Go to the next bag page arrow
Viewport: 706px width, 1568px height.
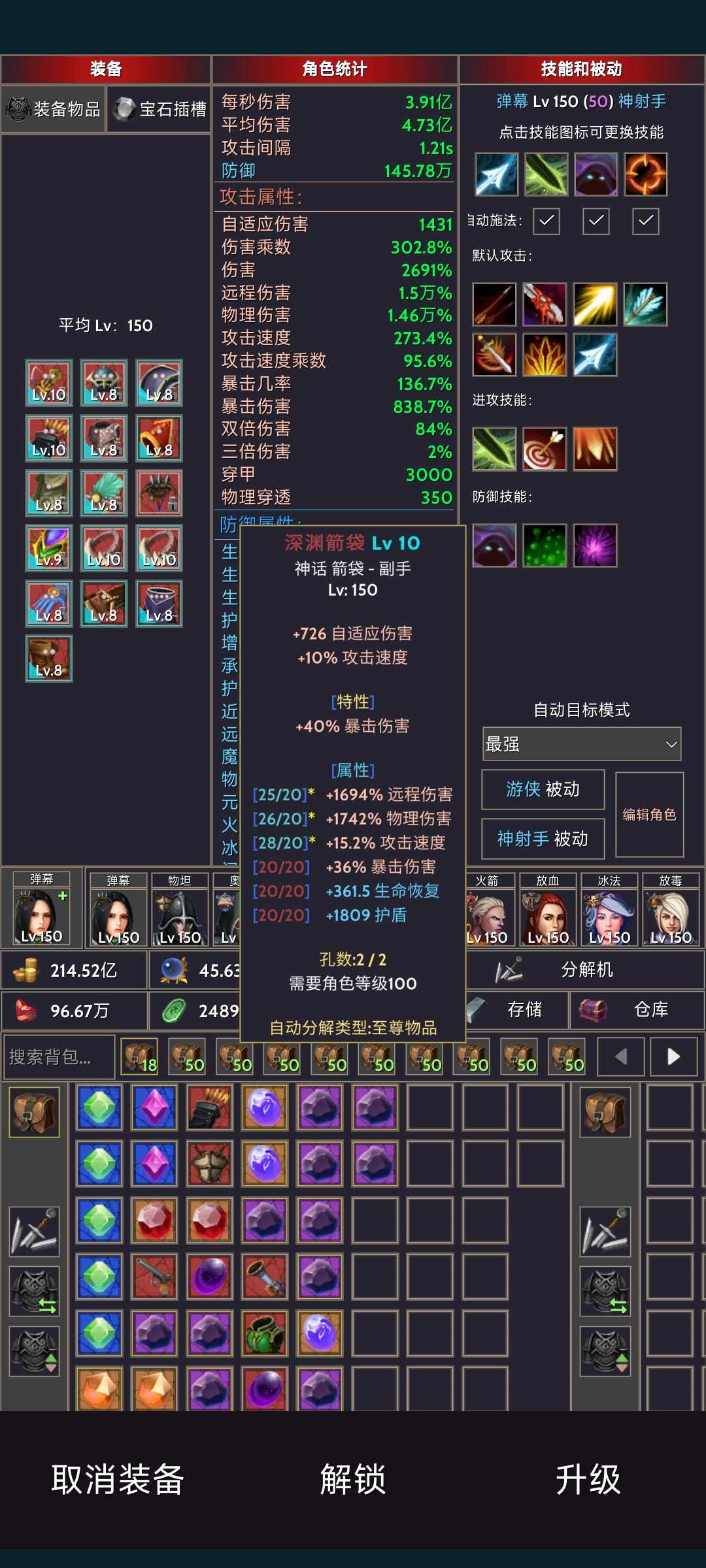(673, 1056)
